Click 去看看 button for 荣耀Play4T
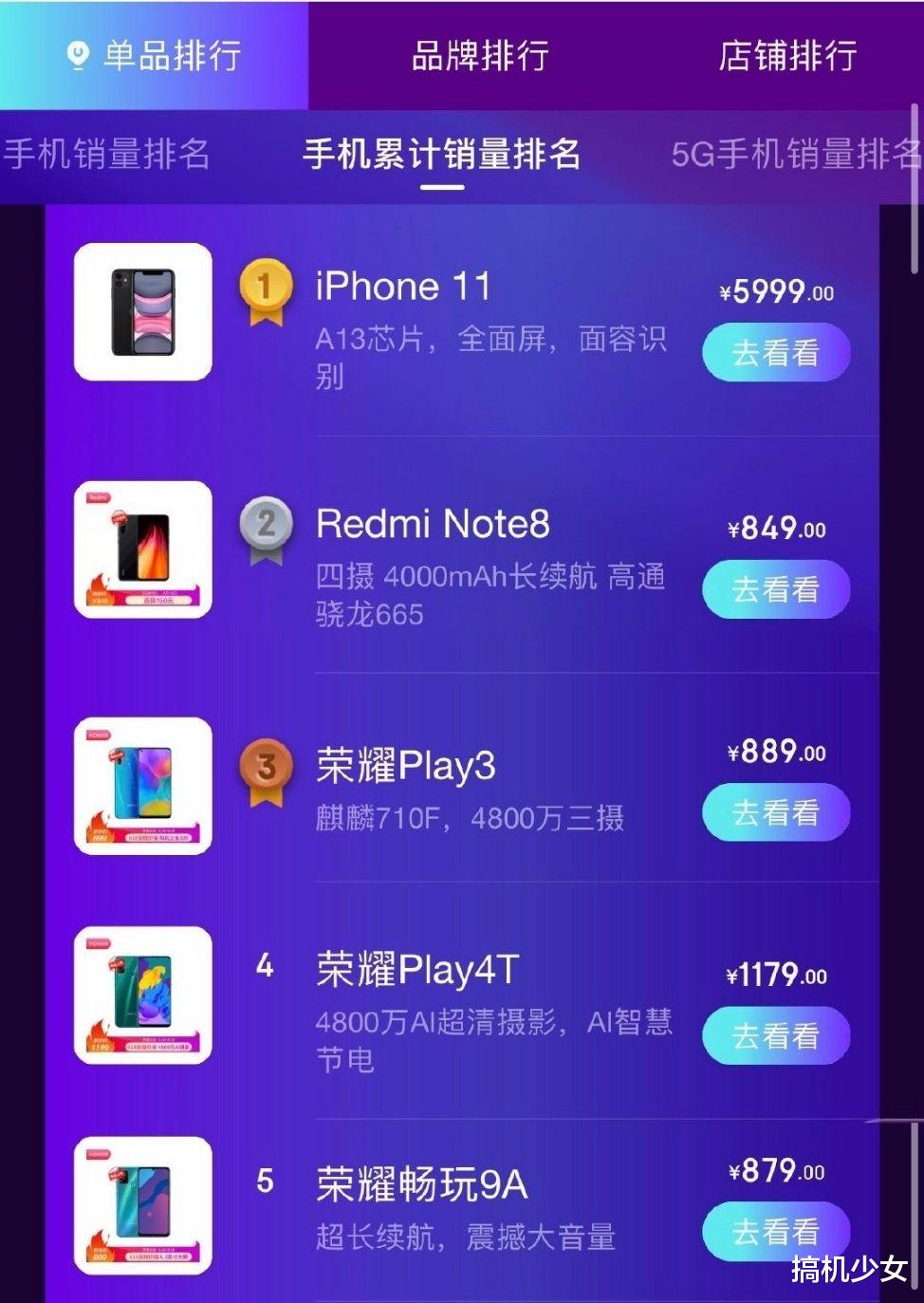This screenshot has height=1303, width=924. click(776, 1035)
